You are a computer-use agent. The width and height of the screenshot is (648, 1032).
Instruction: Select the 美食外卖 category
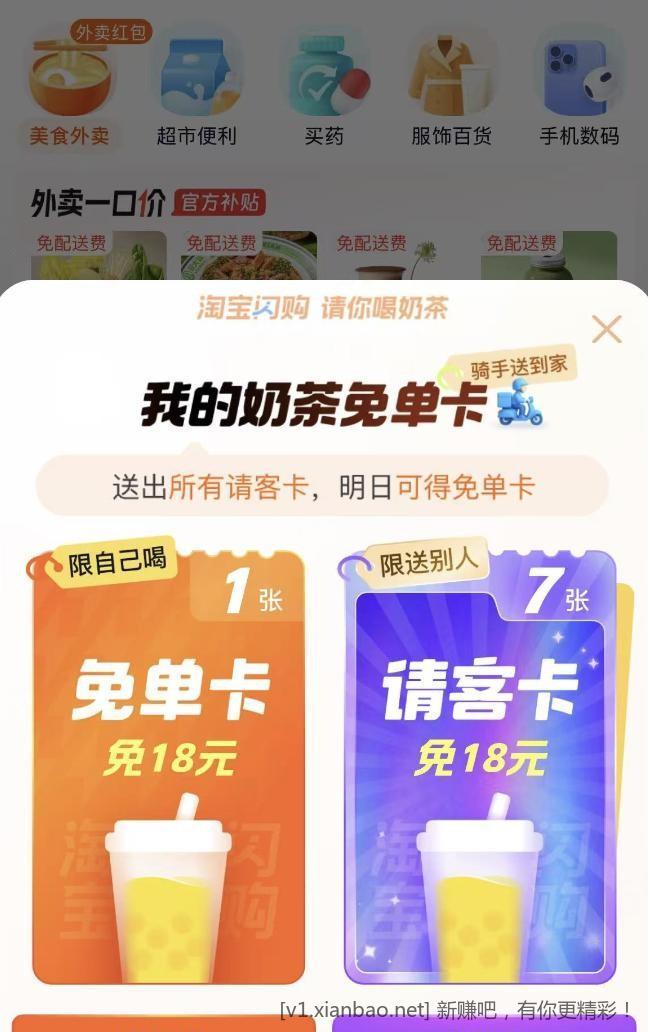click(x=69, y=90)
